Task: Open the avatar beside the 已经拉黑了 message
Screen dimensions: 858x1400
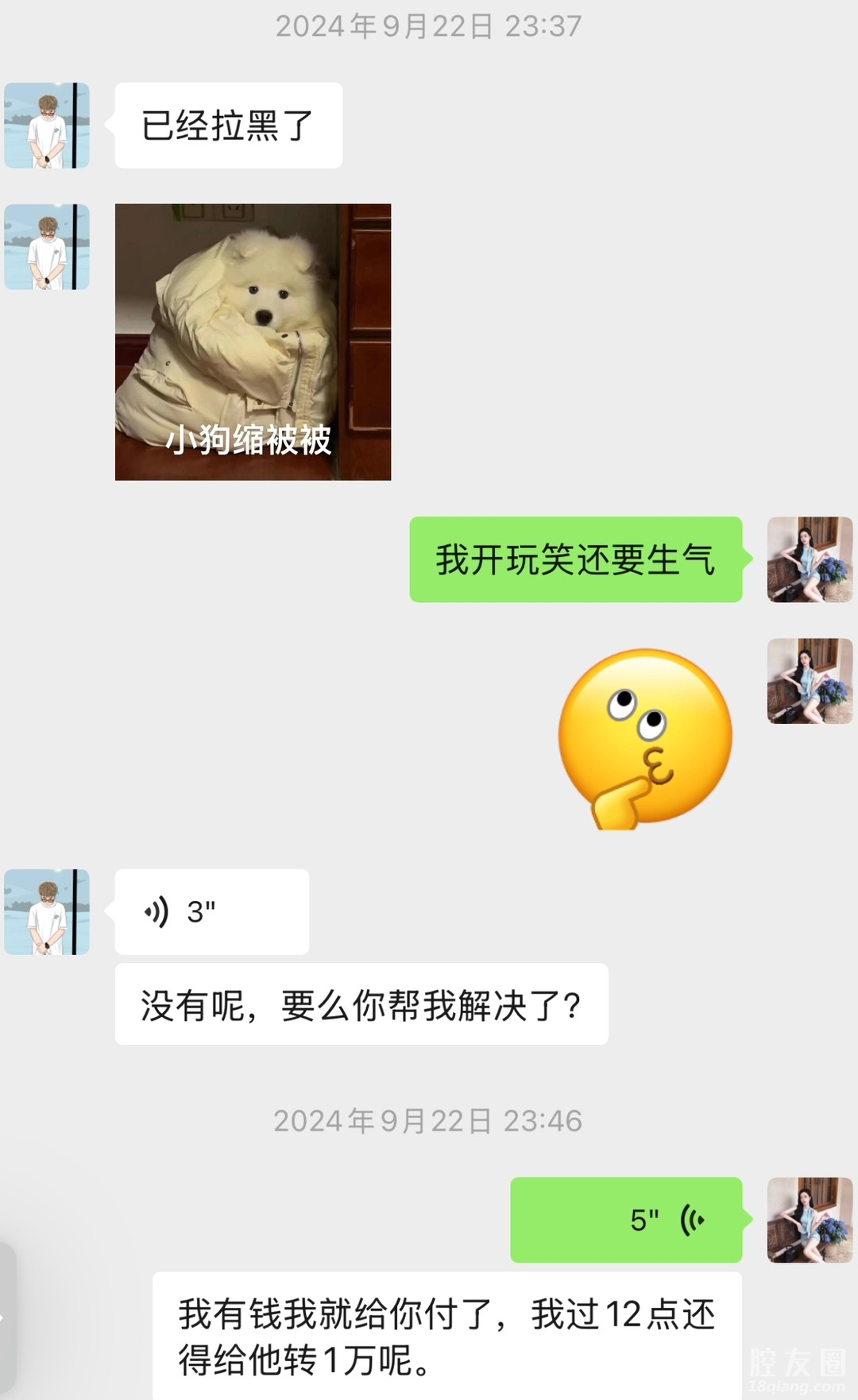Action: (x=47, y=126)
